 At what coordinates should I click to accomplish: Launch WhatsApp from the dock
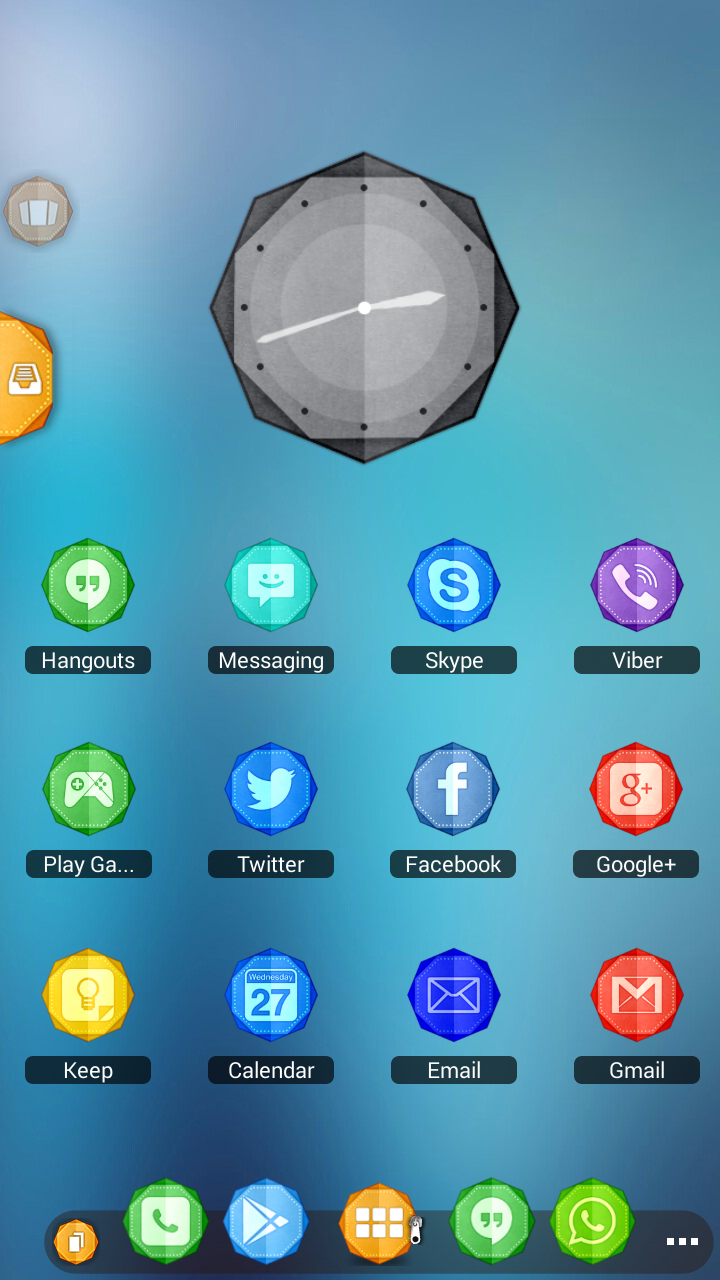coord(592,1222)
